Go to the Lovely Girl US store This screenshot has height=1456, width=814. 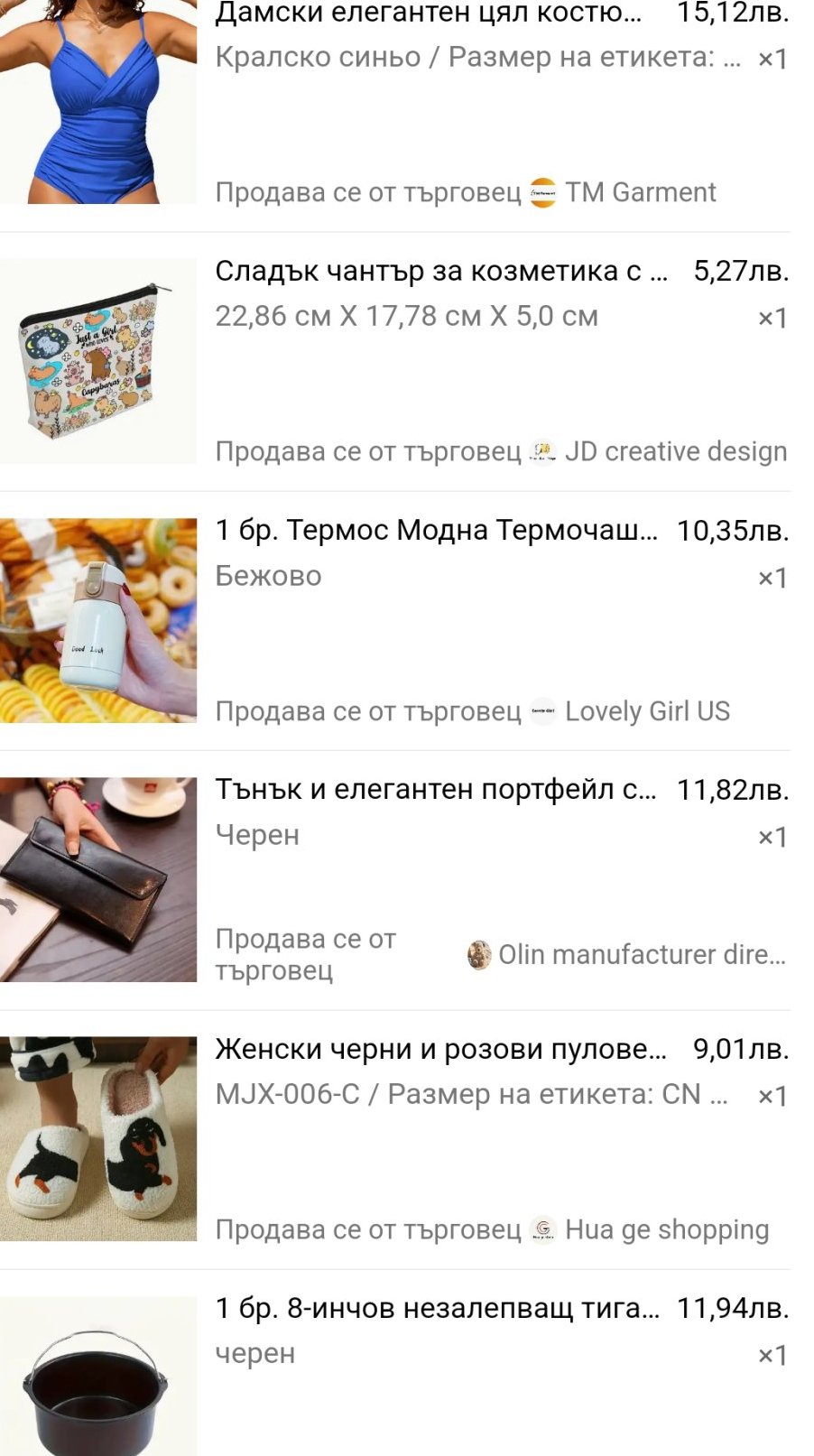coord(646,711)
